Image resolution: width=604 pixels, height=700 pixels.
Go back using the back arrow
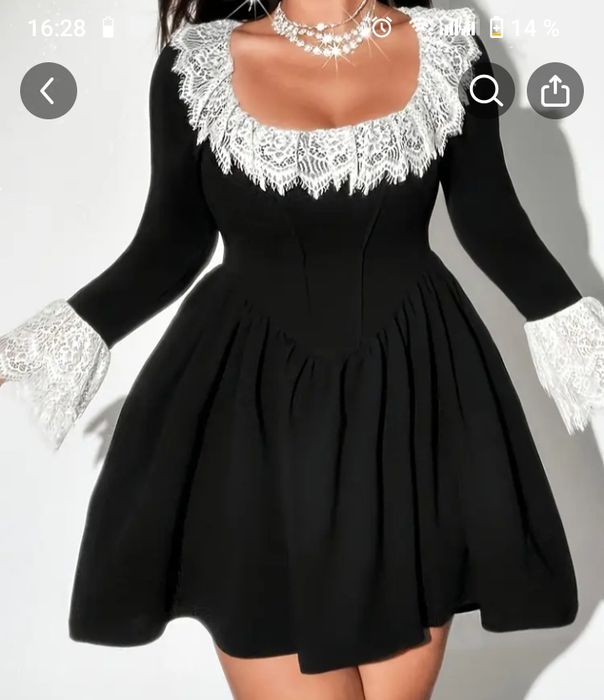tap(48, 91)
